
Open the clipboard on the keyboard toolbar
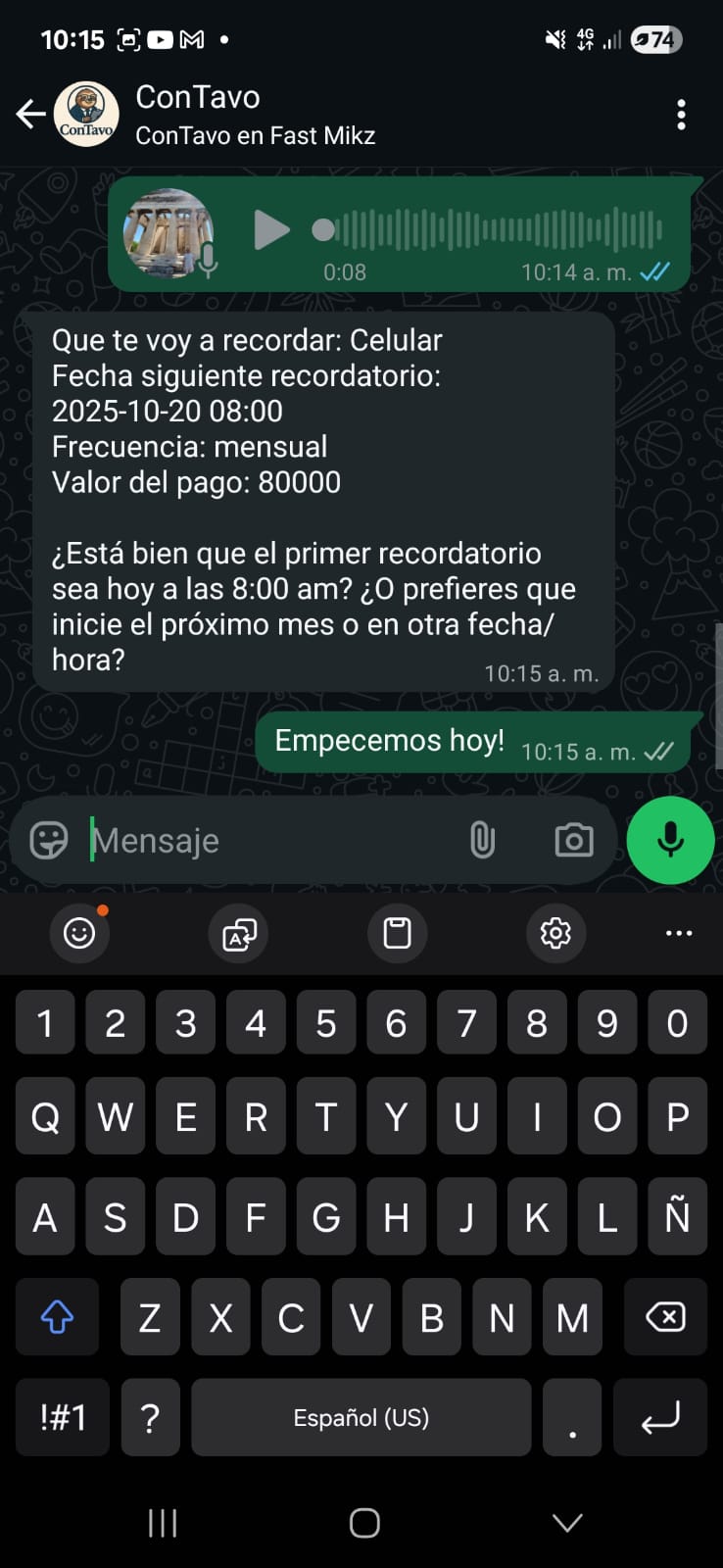click(397, 934)
